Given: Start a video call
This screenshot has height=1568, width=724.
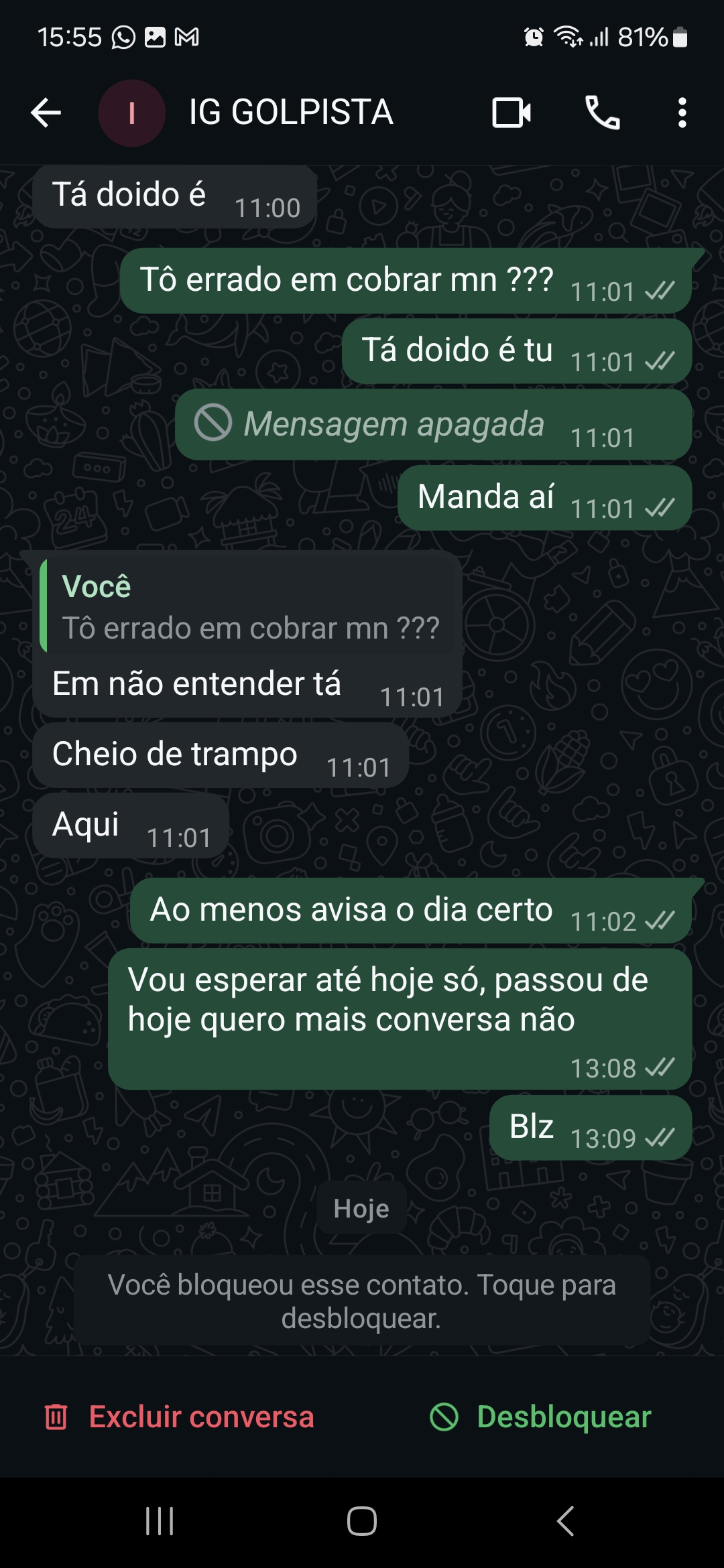Looking at the screenshot, I should click(511, 113).
